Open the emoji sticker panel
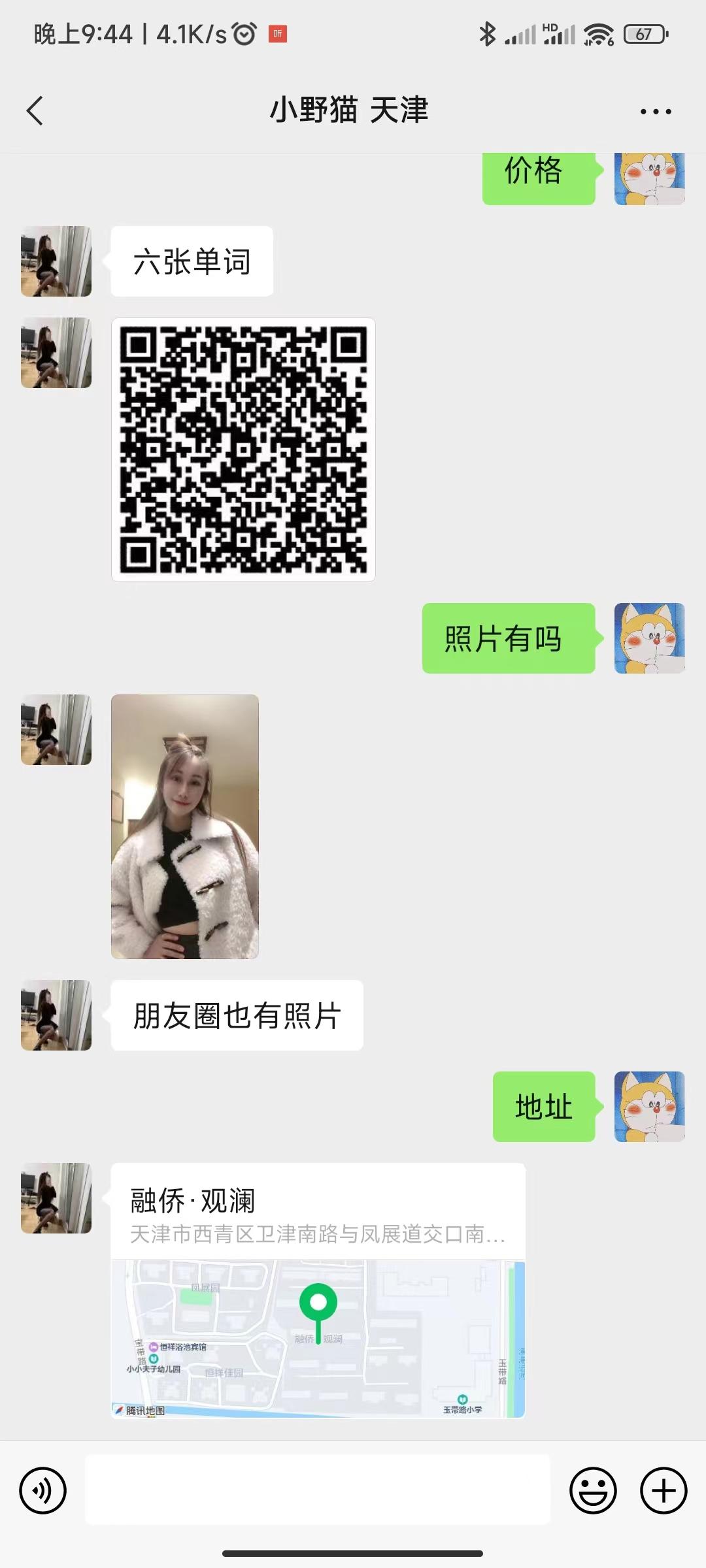706x1568 pixels. [593, 1490]
